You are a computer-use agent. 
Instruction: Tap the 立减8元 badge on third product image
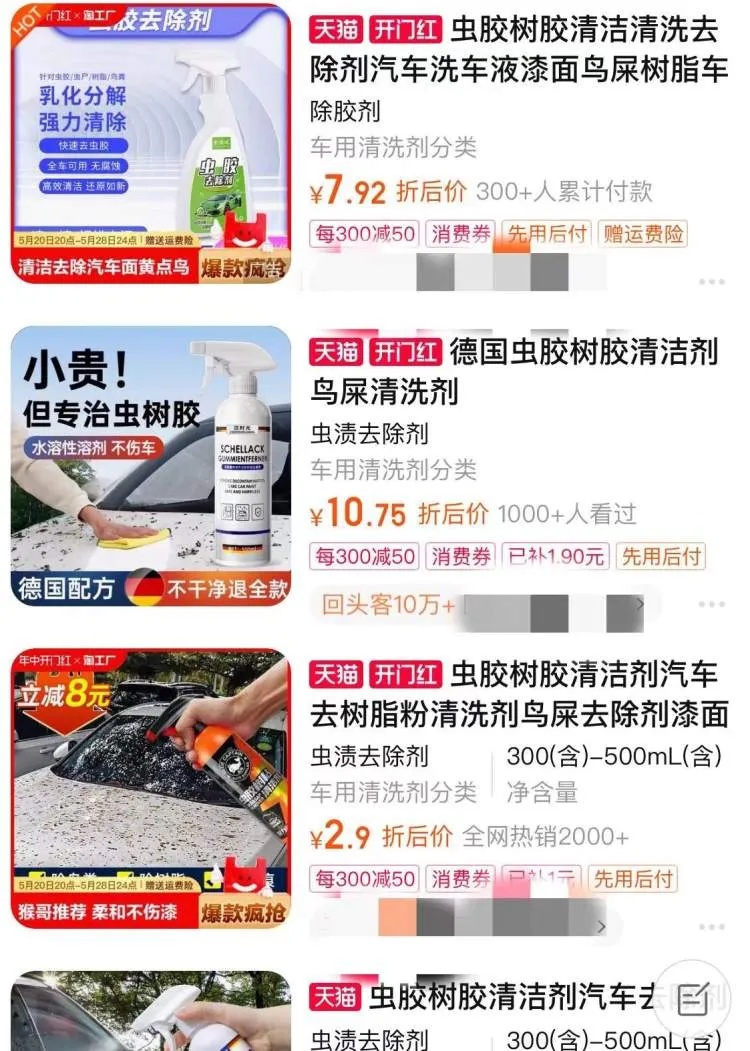point(62,693)
